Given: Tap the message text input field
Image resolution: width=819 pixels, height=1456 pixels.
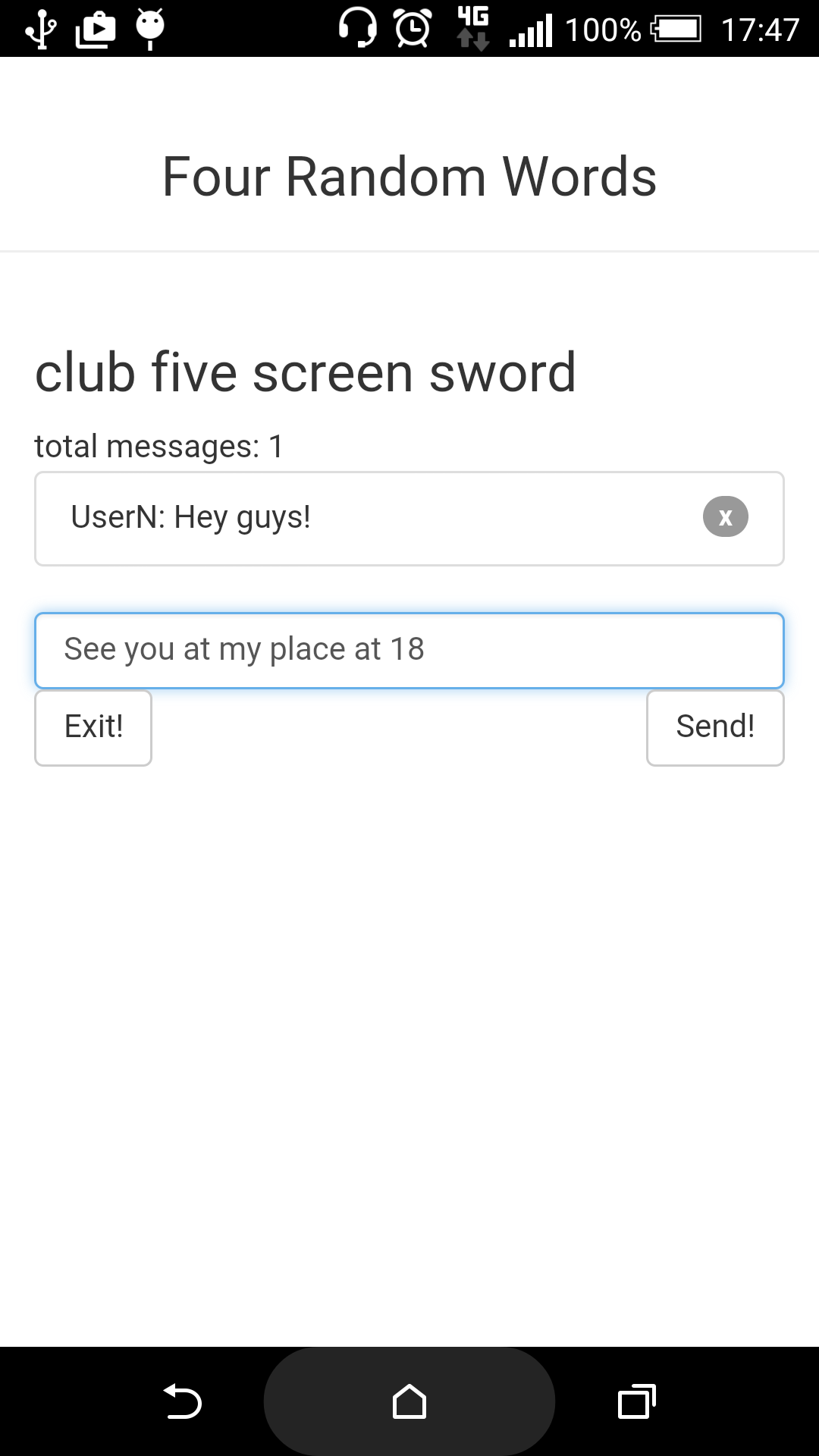Looking at the screenshot, I should (x=409, y=650).
